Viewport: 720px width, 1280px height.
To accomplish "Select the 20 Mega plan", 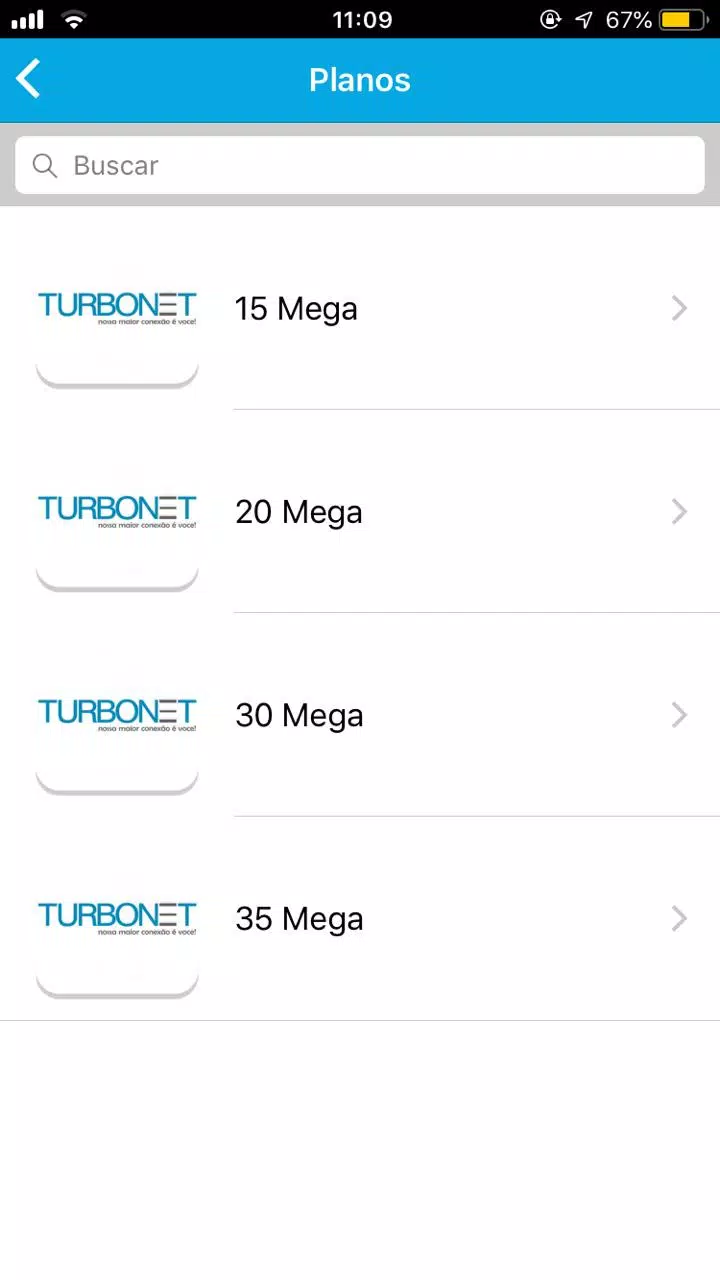I will 298,512.
